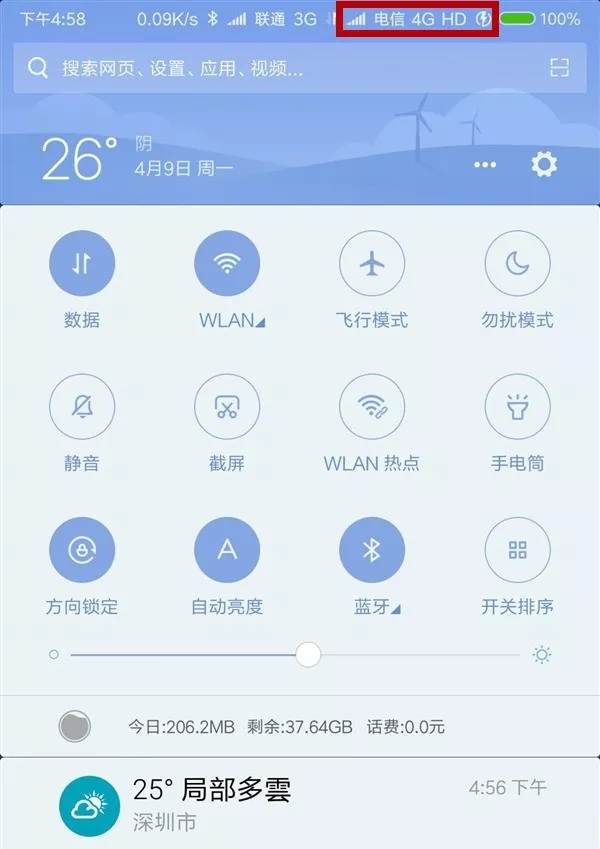The width and height of the screenshot is (600, 849).
Task: Open the scan icon in the search bar
Action: click(x=559, y=68)
